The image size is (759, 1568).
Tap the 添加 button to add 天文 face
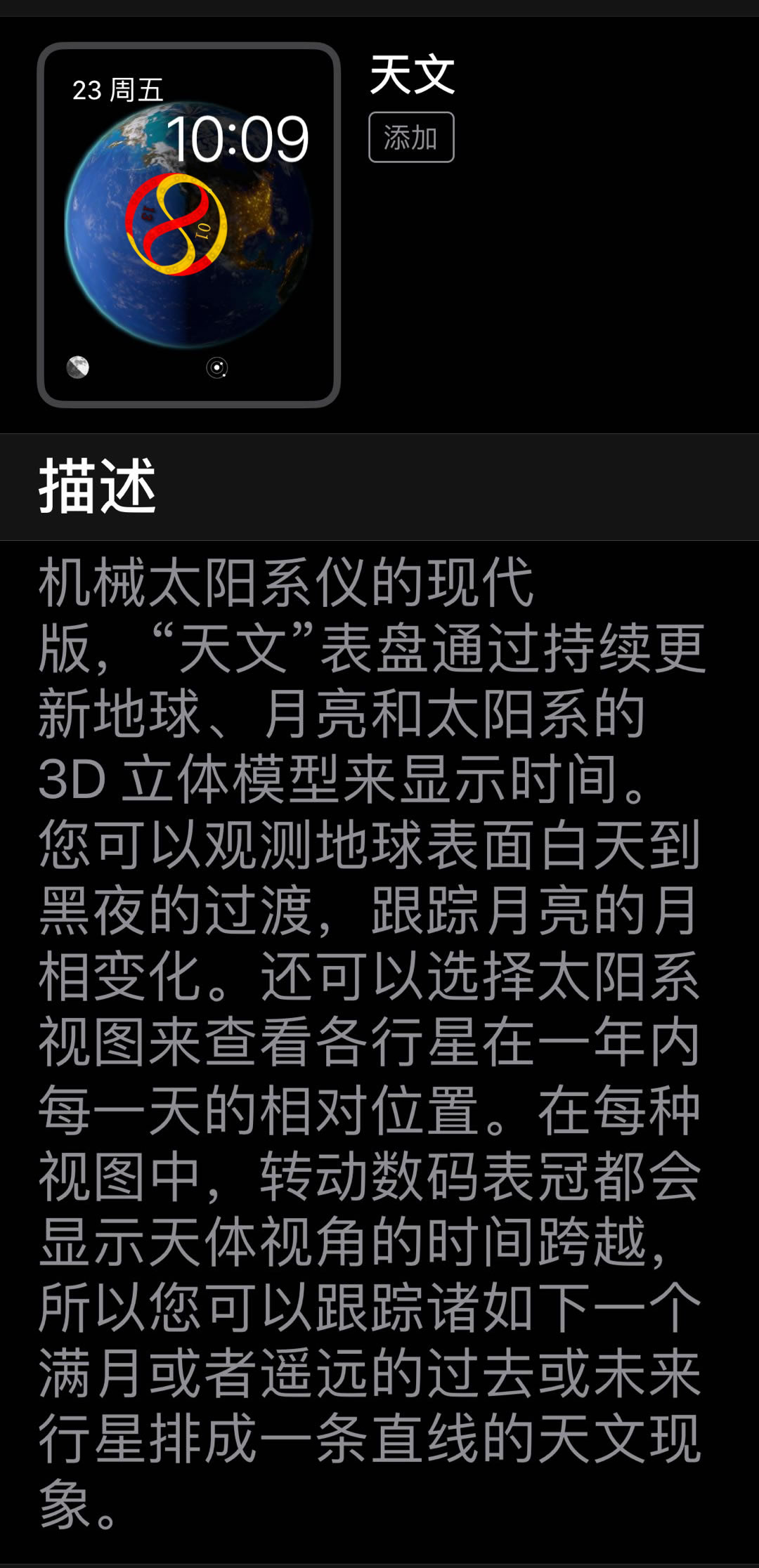pos(411,138)
